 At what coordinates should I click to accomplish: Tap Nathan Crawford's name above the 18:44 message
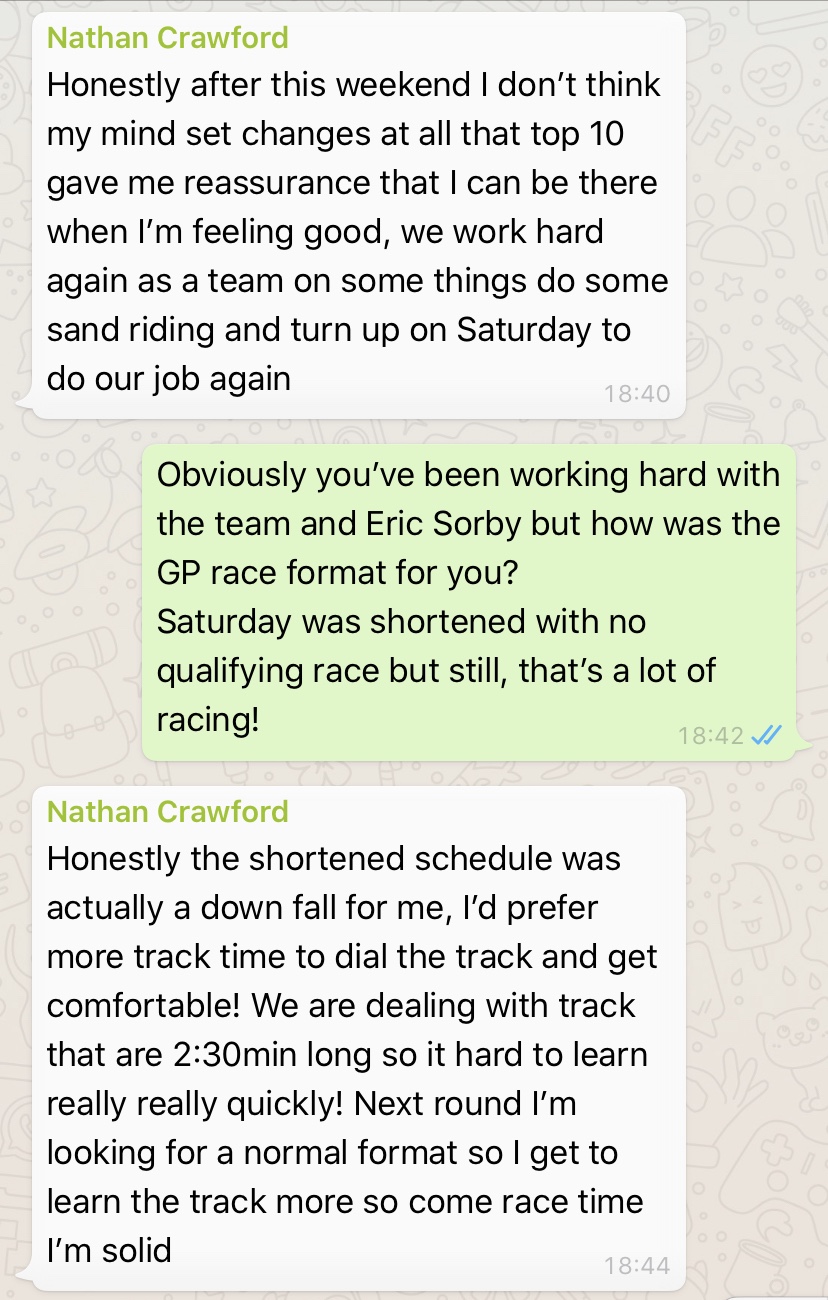[x=167, y=811]
